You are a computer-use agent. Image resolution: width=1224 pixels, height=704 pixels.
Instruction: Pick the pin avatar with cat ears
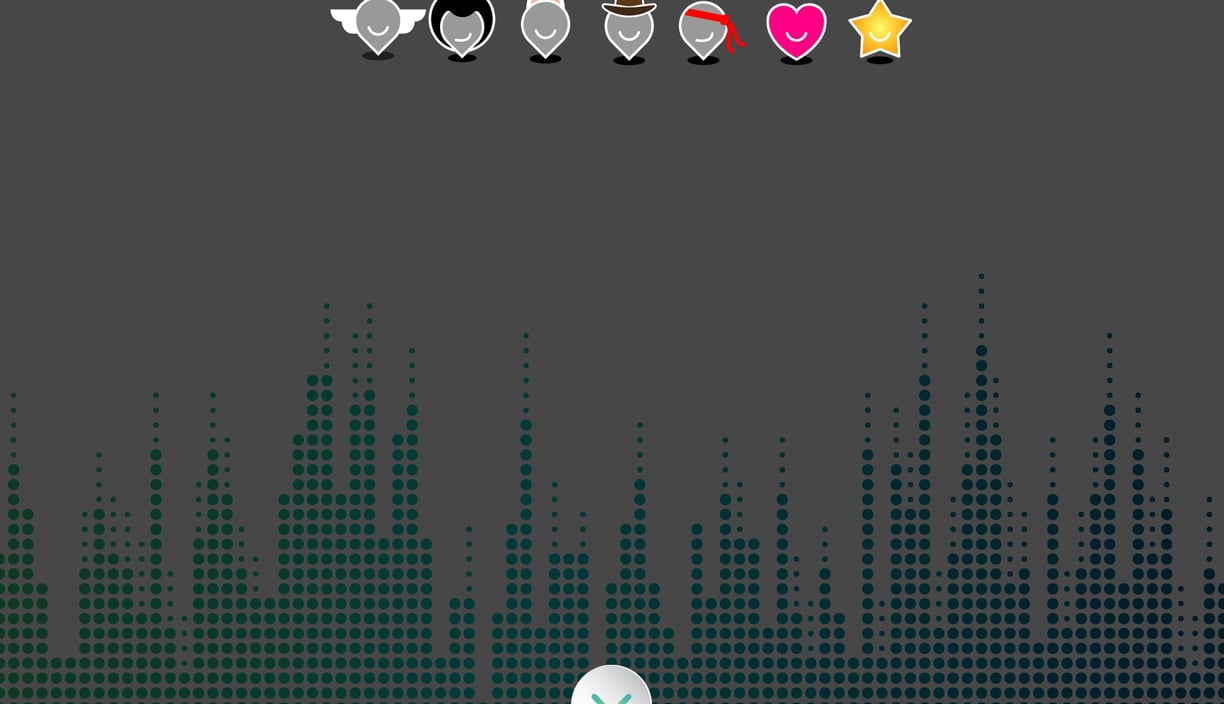pos(545,28)
